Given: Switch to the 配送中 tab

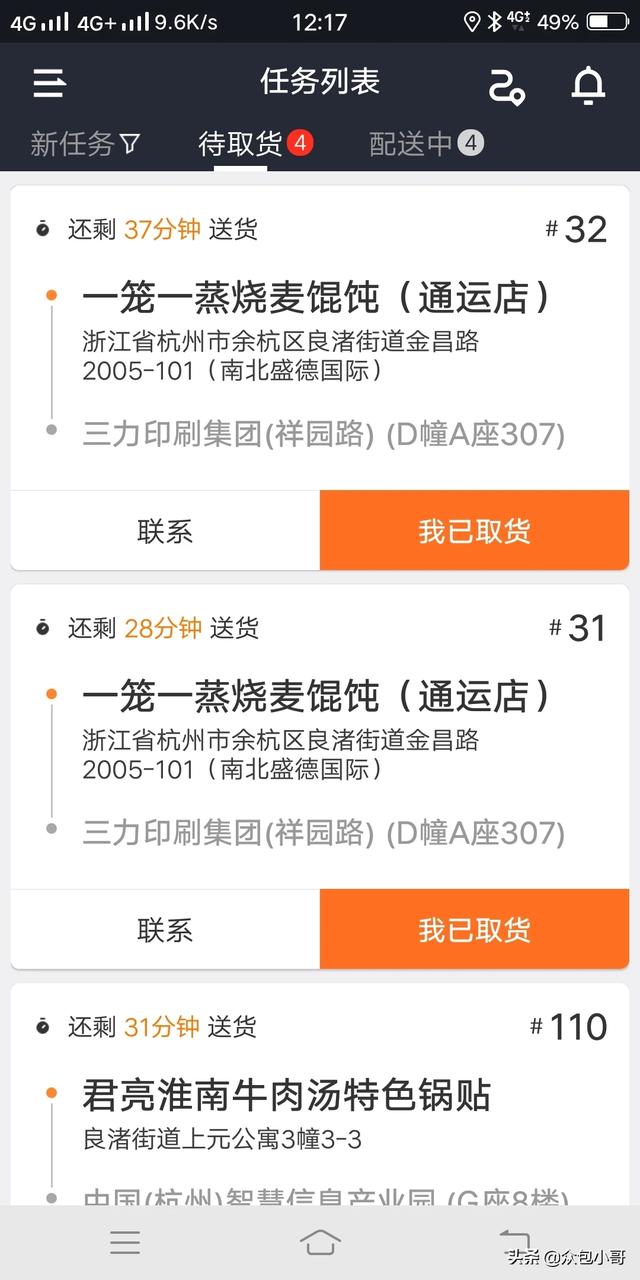Looking at the screenshot, I should coord(412,144).
